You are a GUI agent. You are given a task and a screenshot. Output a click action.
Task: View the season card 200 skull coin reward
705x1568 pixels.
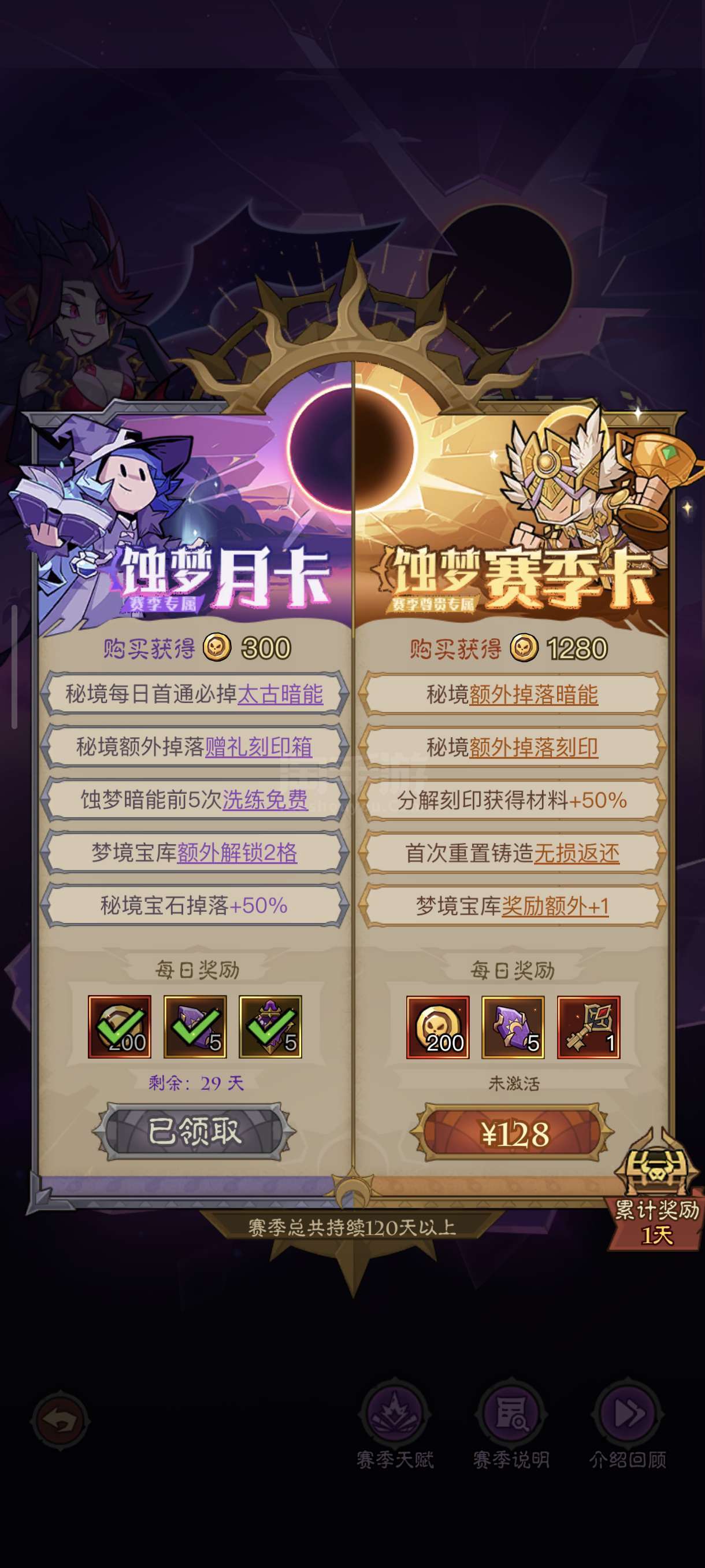pos(438,1027)
